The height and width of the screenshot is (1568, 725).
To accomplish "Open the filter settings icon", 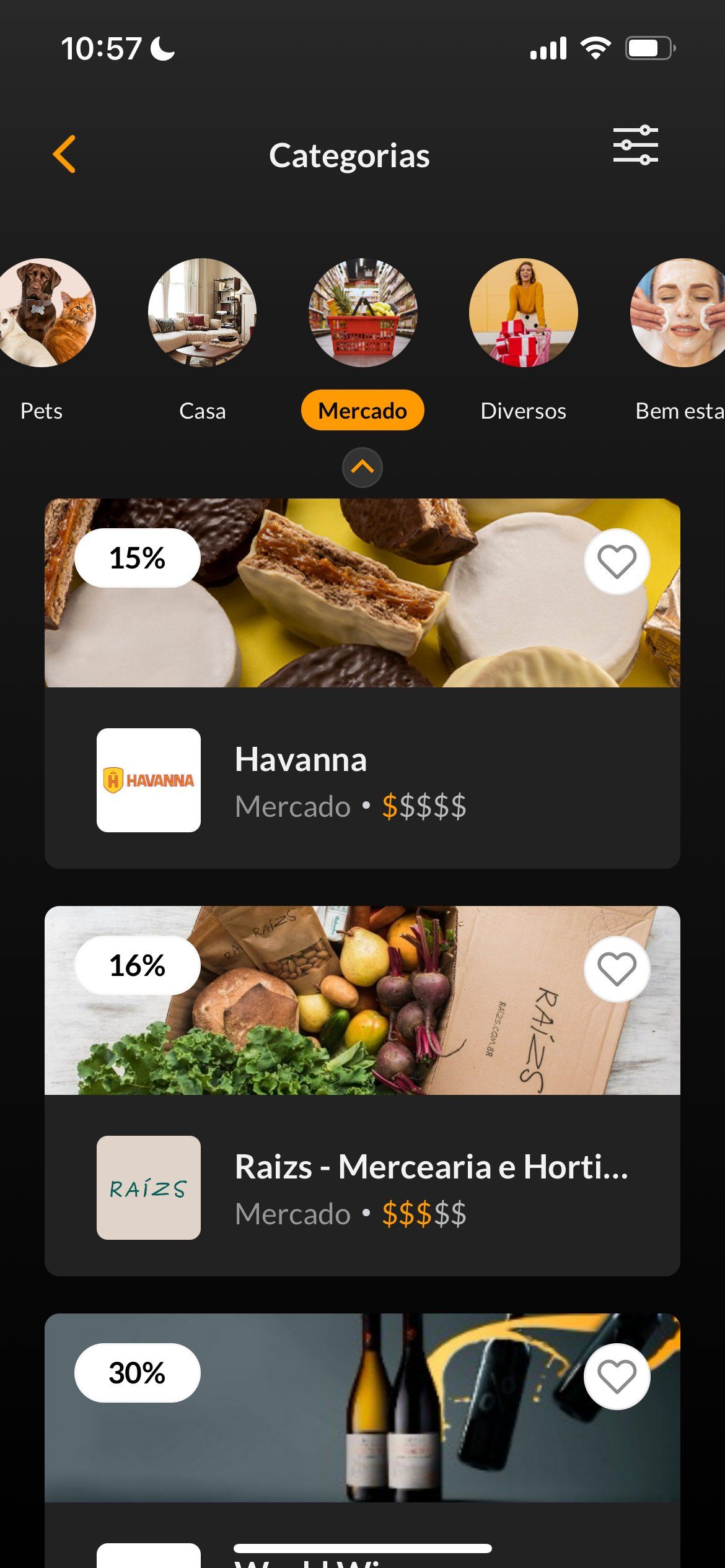I will (635, 146).
